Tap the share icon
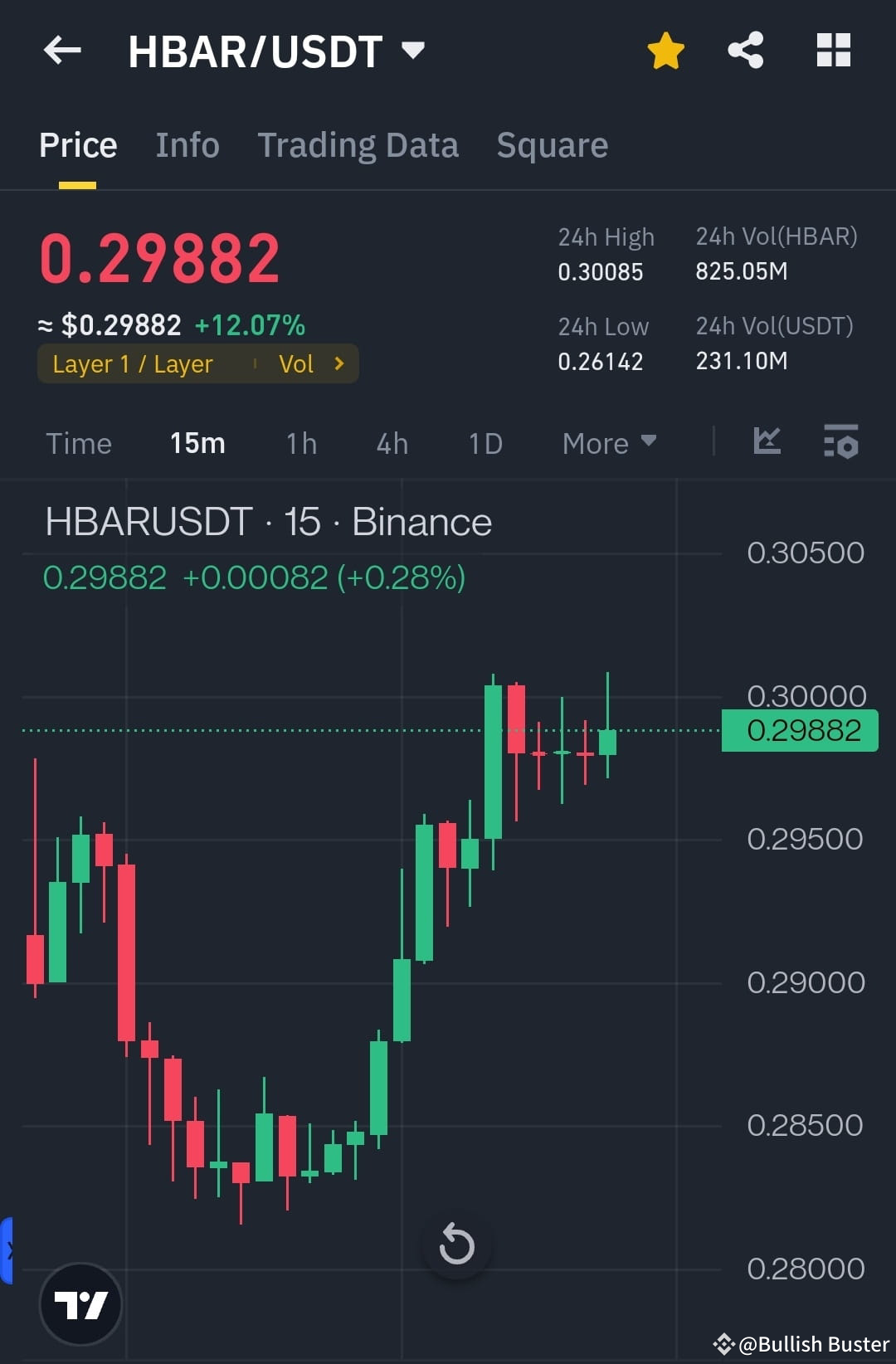 745,50
